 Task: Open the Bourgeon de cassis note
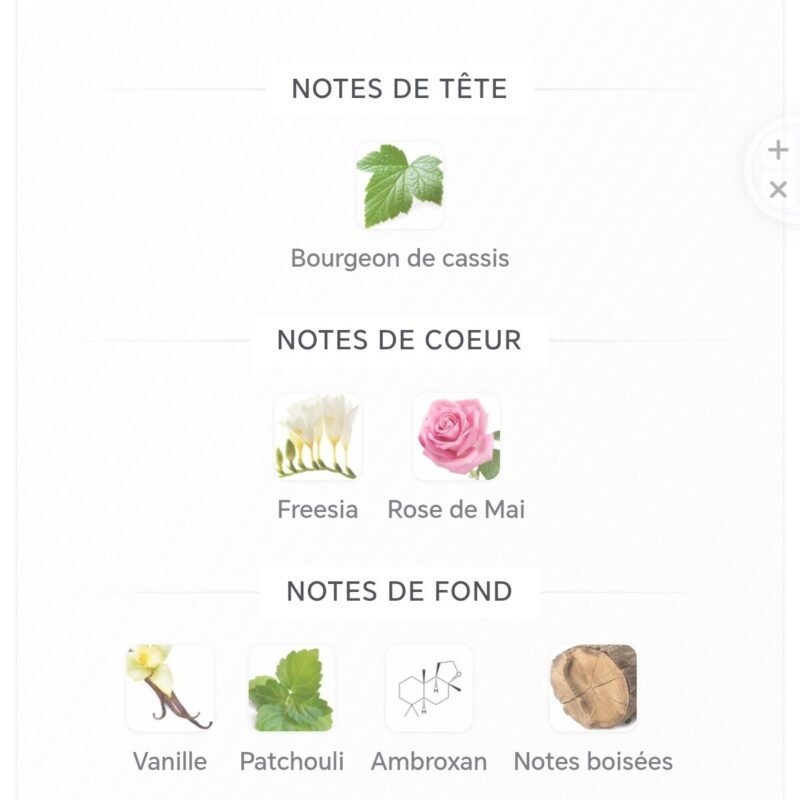(399, 187)
